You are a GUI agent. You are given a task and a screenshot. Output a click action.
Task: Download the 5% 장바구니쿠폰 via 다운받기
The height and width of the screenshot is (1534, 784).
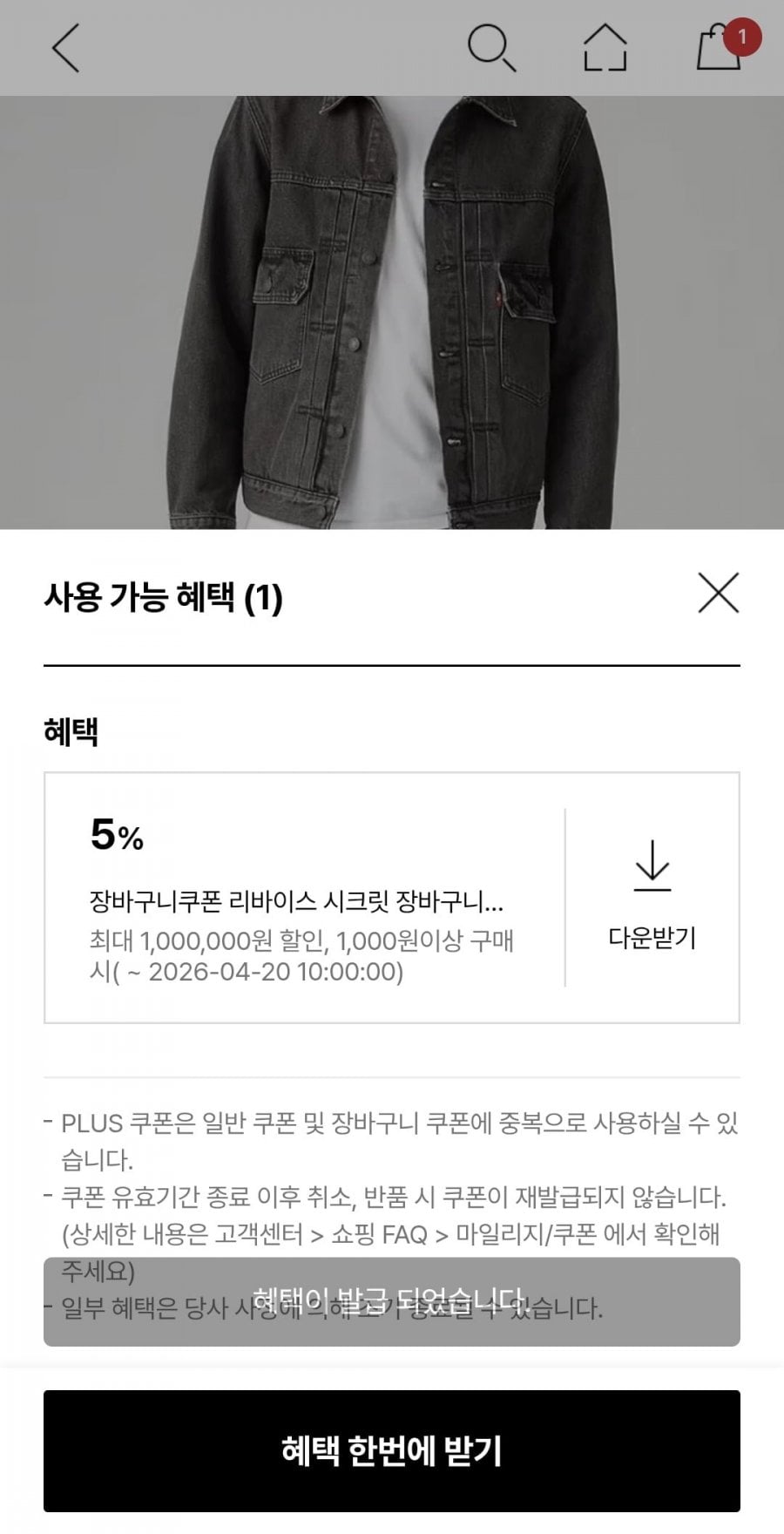pyautogui.click(x=652, y=898)
